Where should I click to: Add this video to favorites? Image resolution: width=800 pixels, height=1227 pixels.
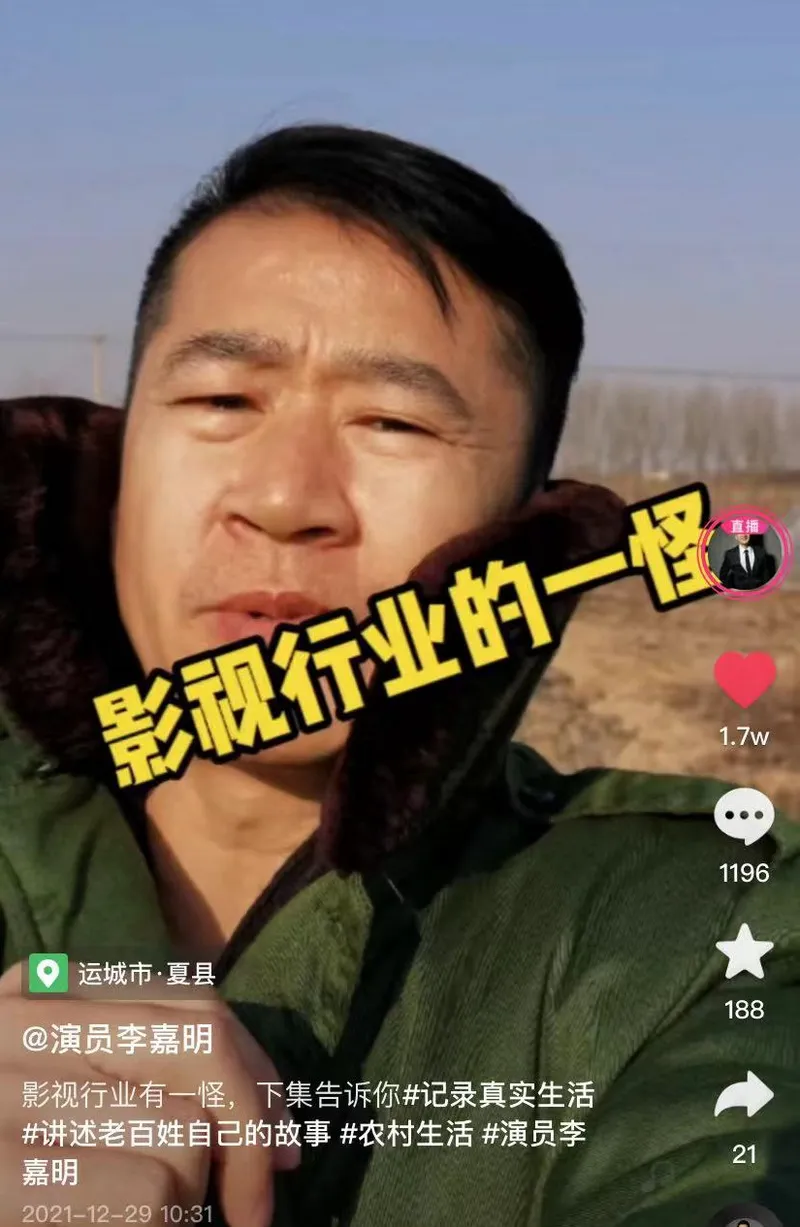[745, 952]
